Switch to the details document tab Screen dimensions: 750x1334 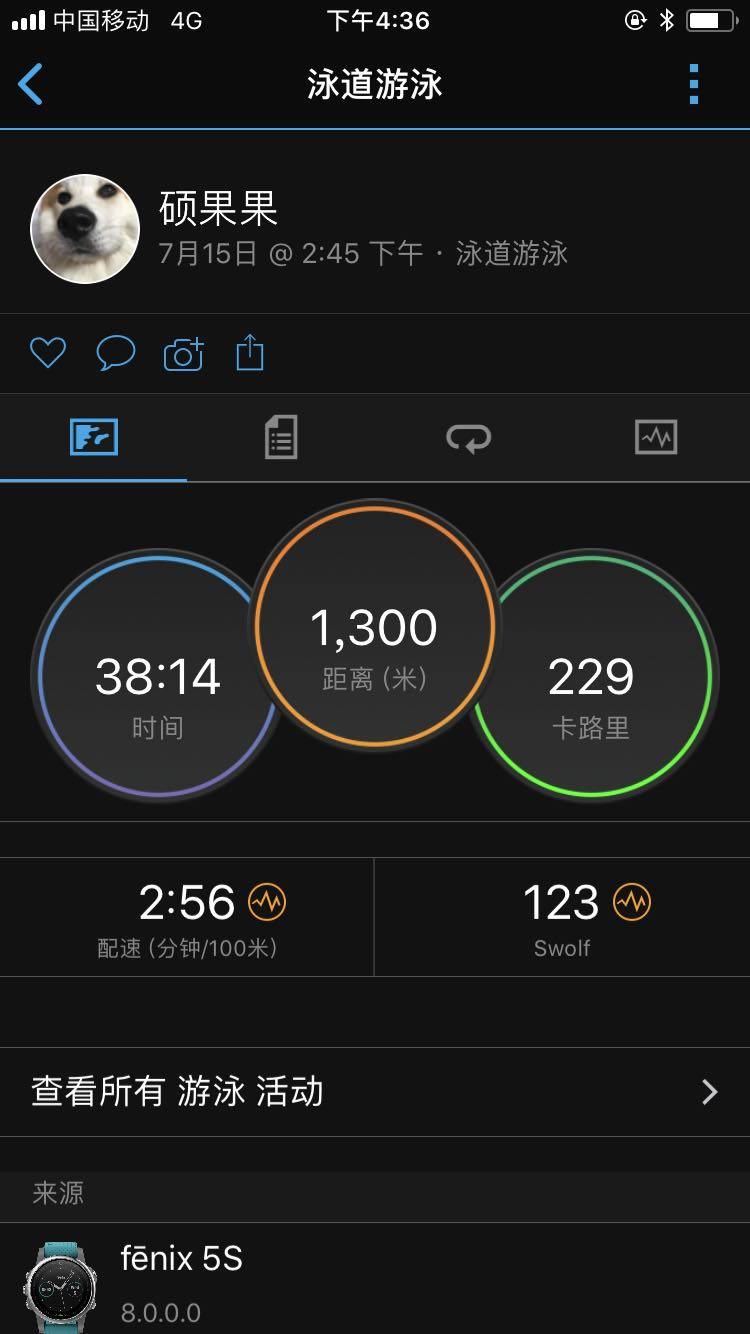(281, 438)
